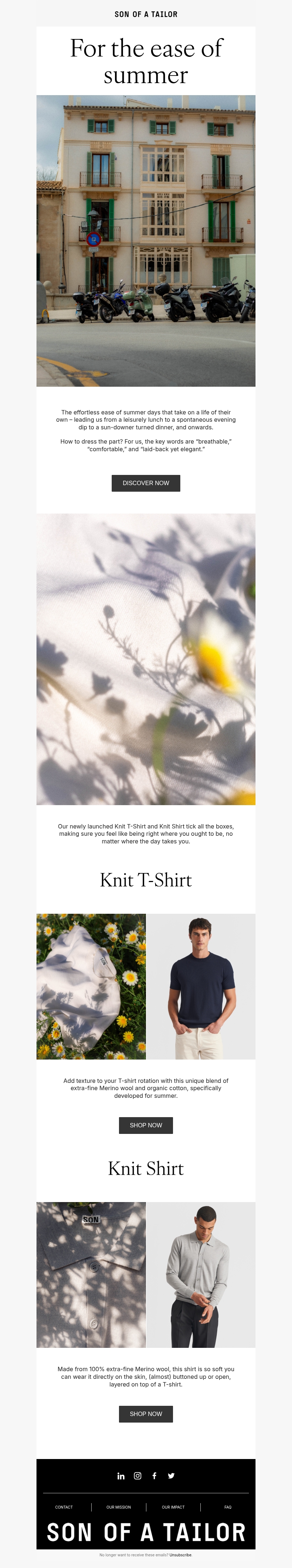Open the Twitter icon in the footer
Screen dimensions: 292x1568
(171, 1475)
